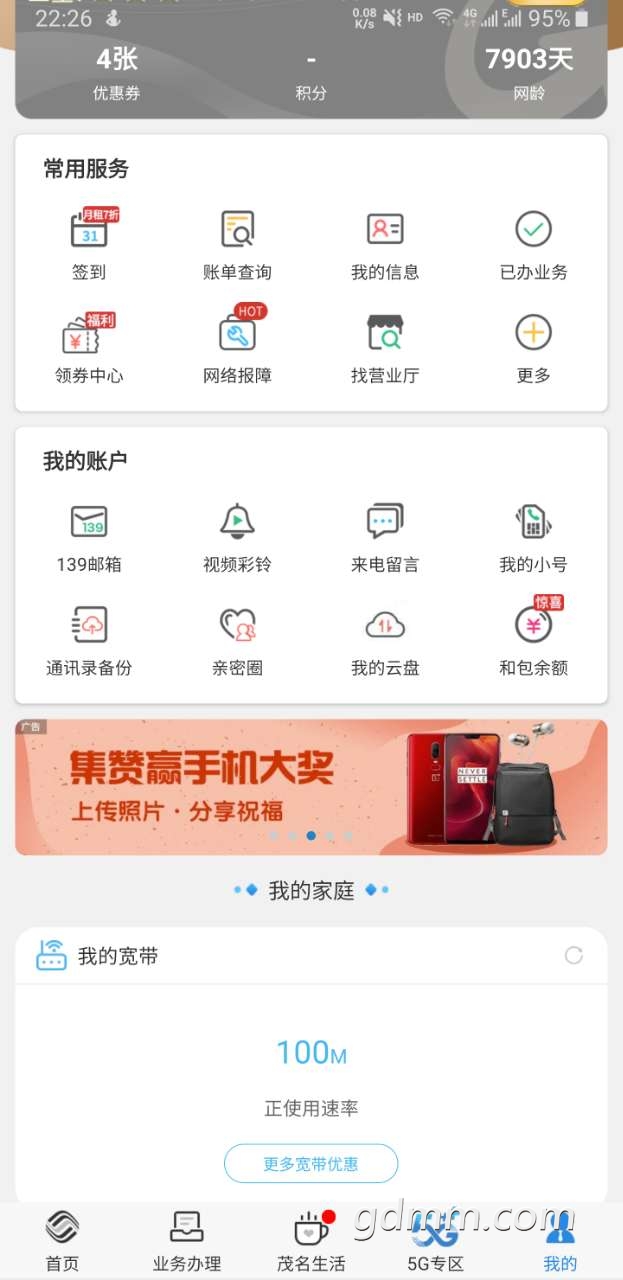
Task: Switch to the 业务办理 tab
Action: (x=187, y=1241)
